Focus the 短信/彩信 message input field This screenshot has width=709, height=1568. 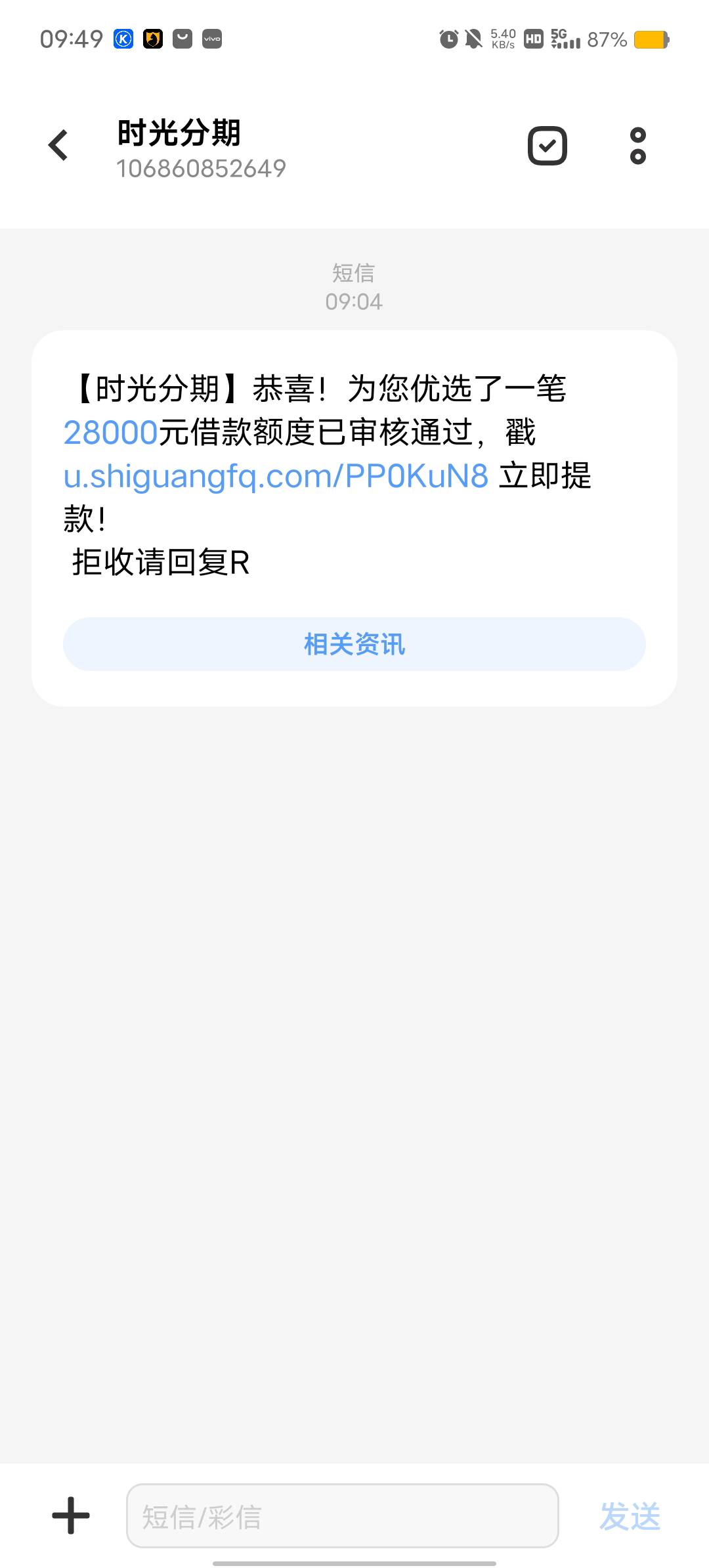click(x=342, y=1516)
